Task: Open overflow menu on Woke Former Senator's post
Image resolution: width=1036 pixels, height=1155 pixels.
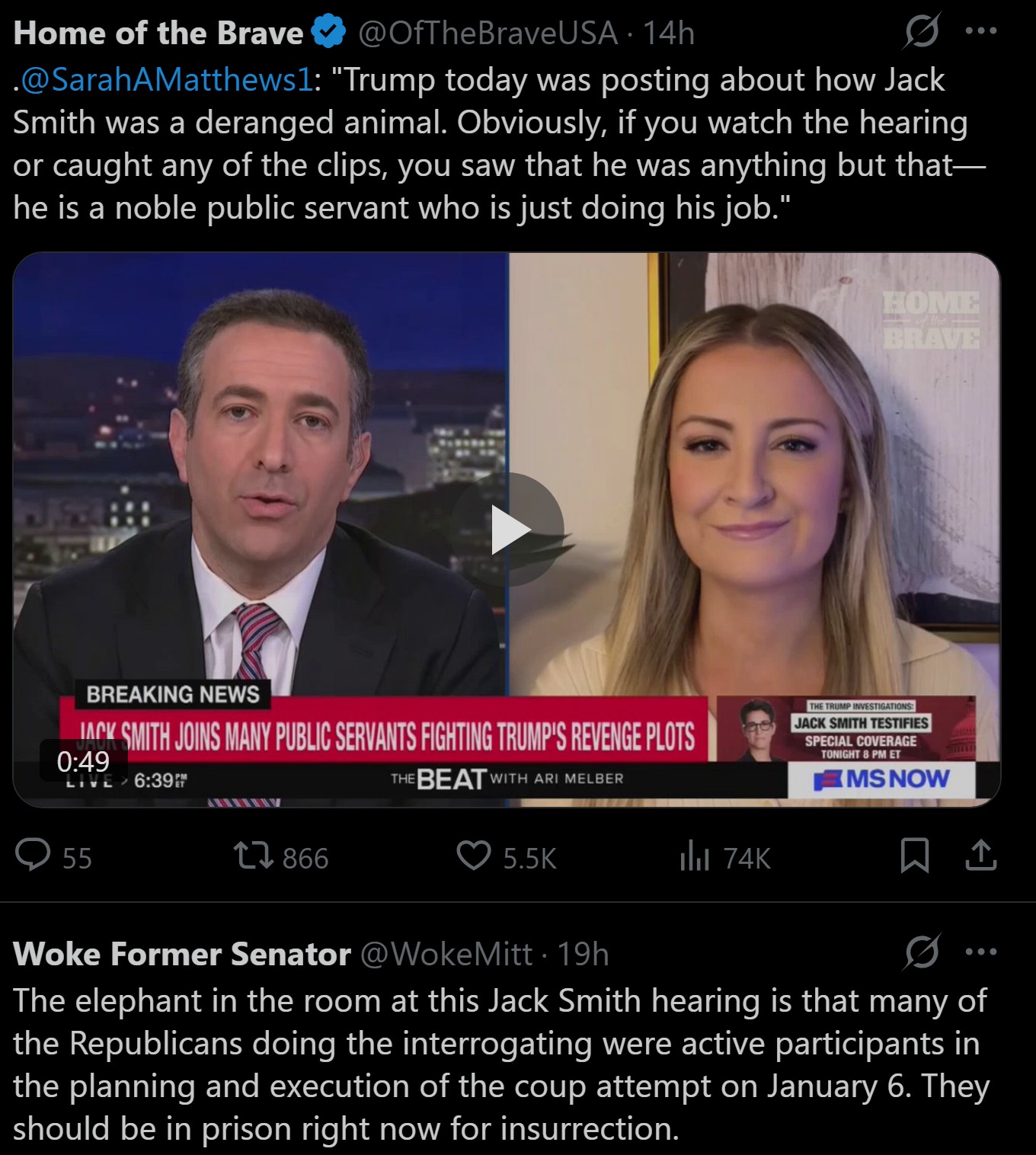Action: [x=980, y=952]
